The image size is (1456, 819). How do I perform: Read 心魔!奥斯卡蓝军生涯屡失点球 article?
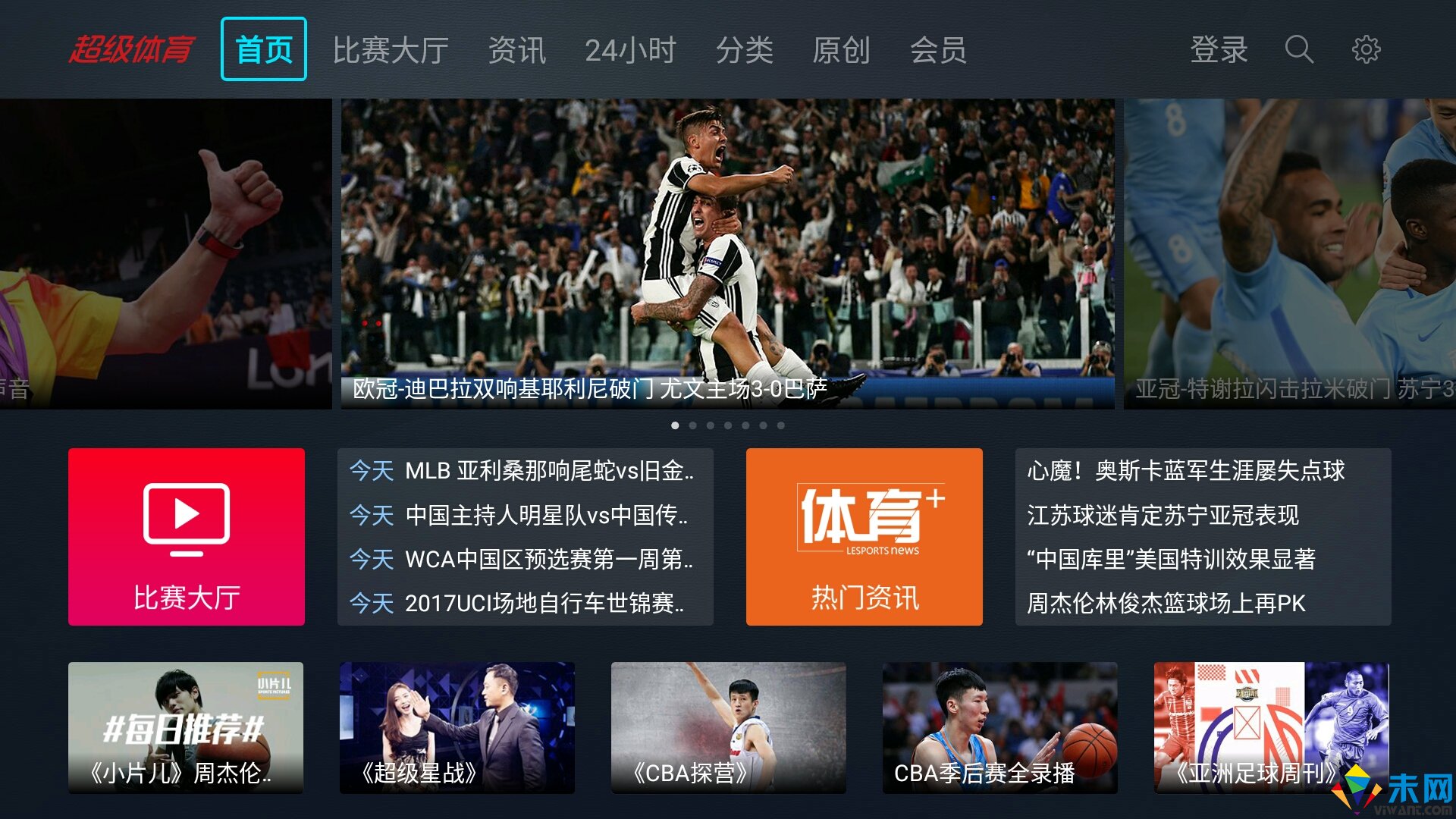1186,471
